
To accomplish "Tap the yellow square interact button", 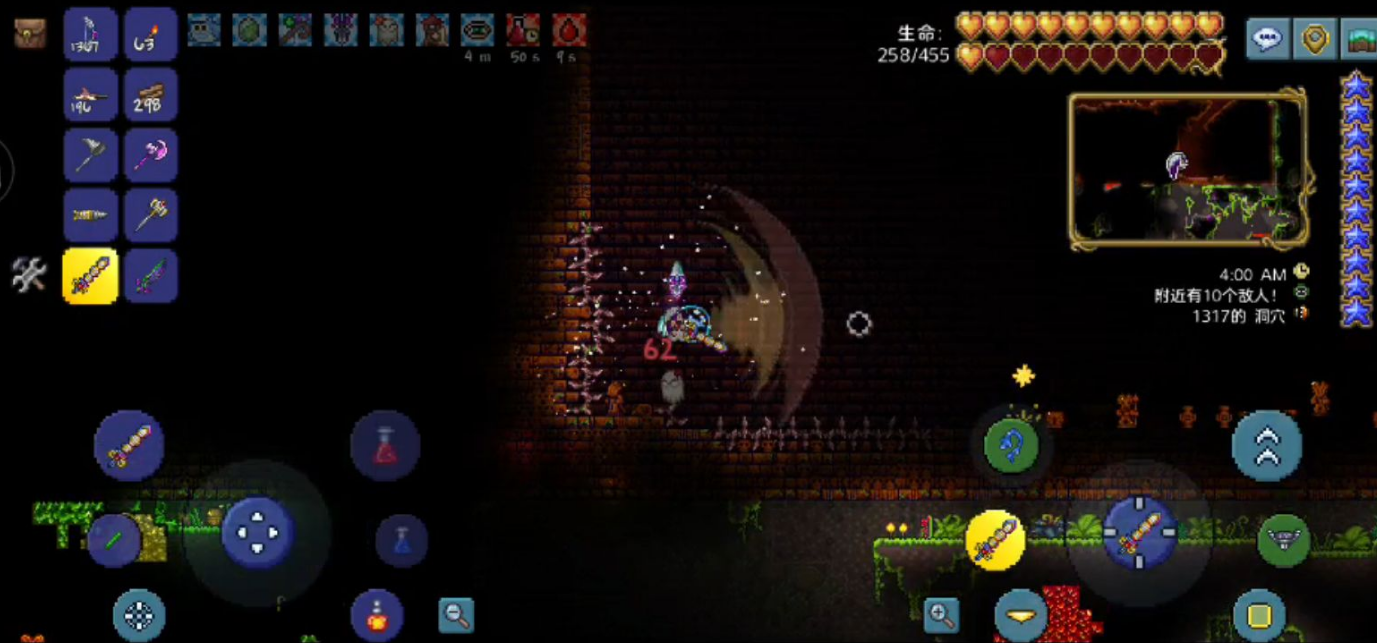I will (1259, 615).
